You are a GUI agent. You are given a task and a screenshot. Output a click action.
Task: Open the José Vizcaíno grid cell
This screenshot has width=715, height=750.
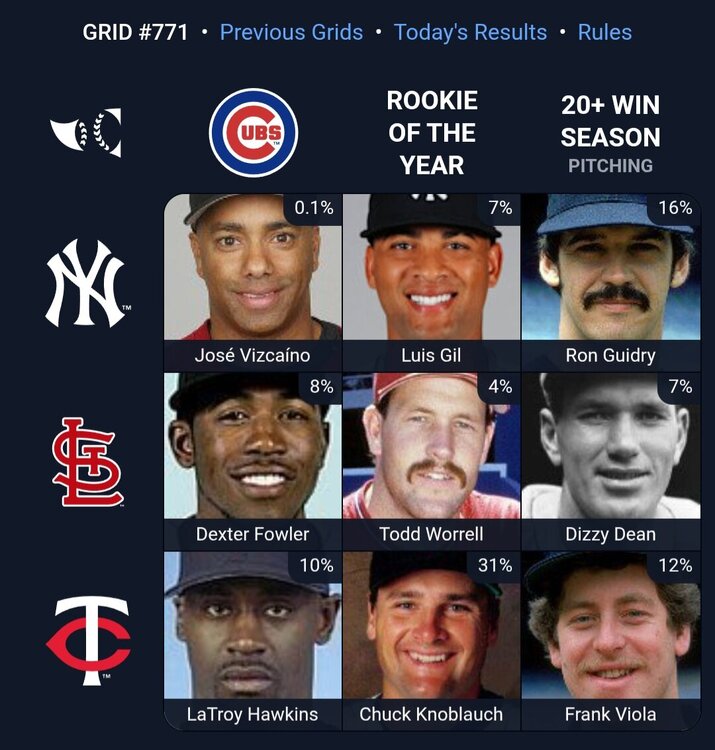(252, 280)
